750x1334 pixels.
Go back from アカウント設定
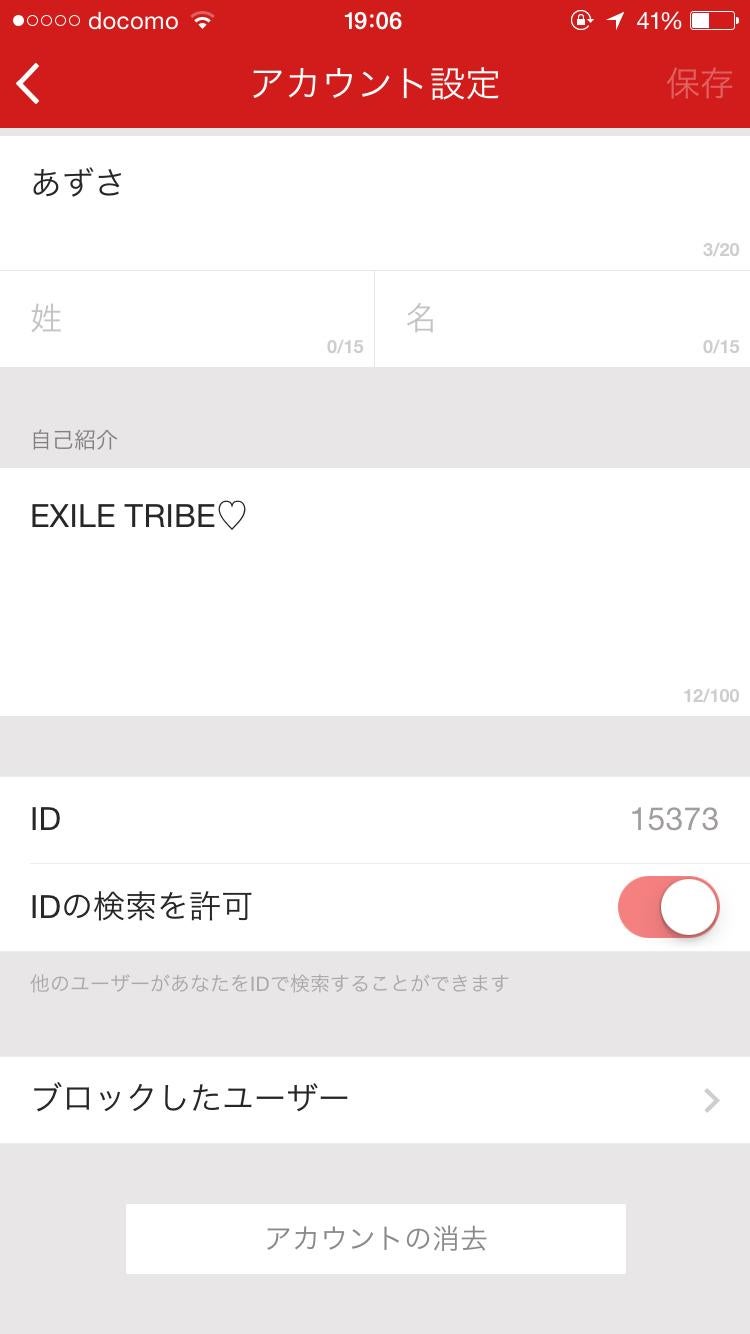[x=29, y=84]
